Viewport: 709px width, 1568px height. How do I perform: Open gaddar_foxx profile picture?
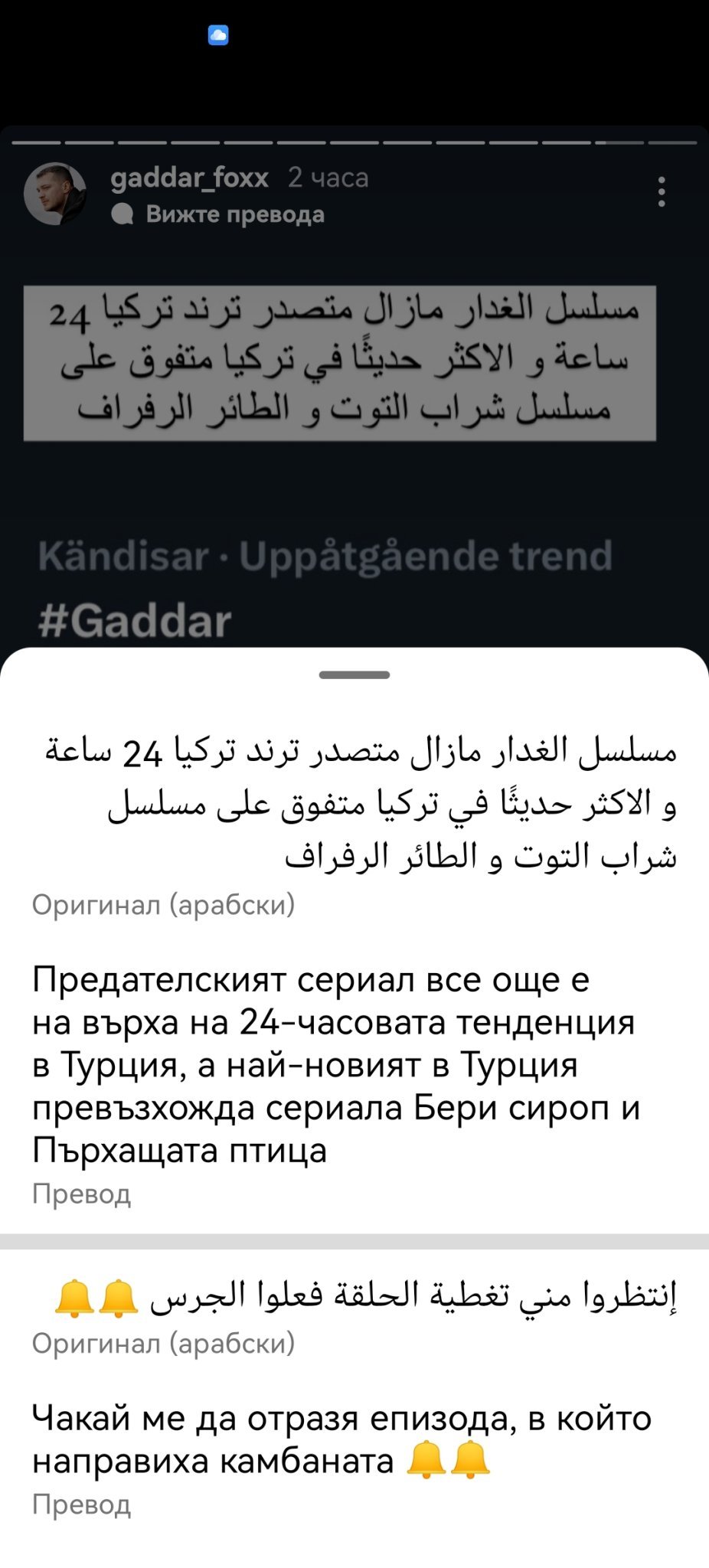tap(54, 194)
